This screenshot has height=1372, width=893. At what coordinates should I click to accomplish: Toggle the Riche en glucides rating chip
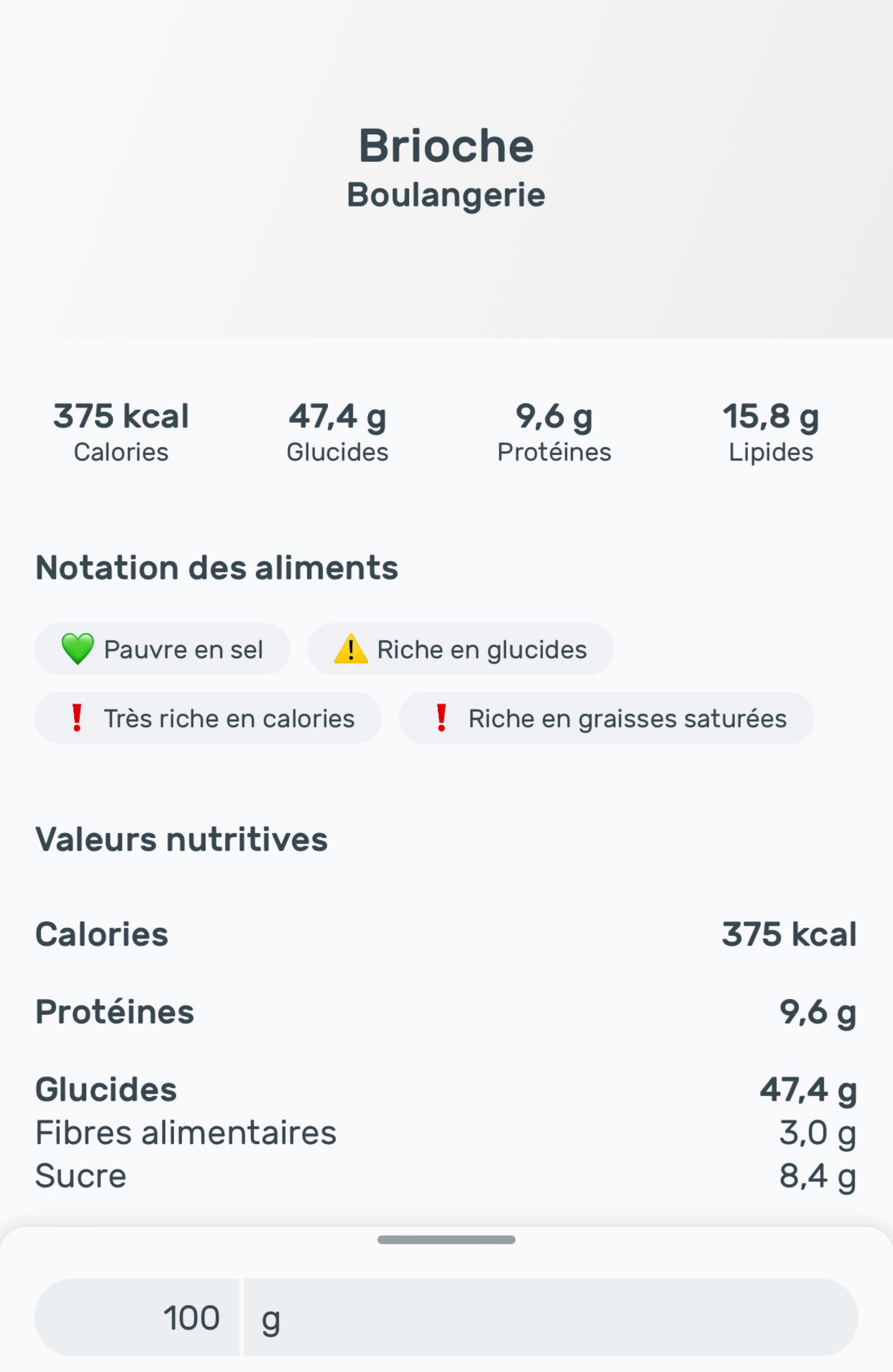pyautogui.click(x=462, y=650)
